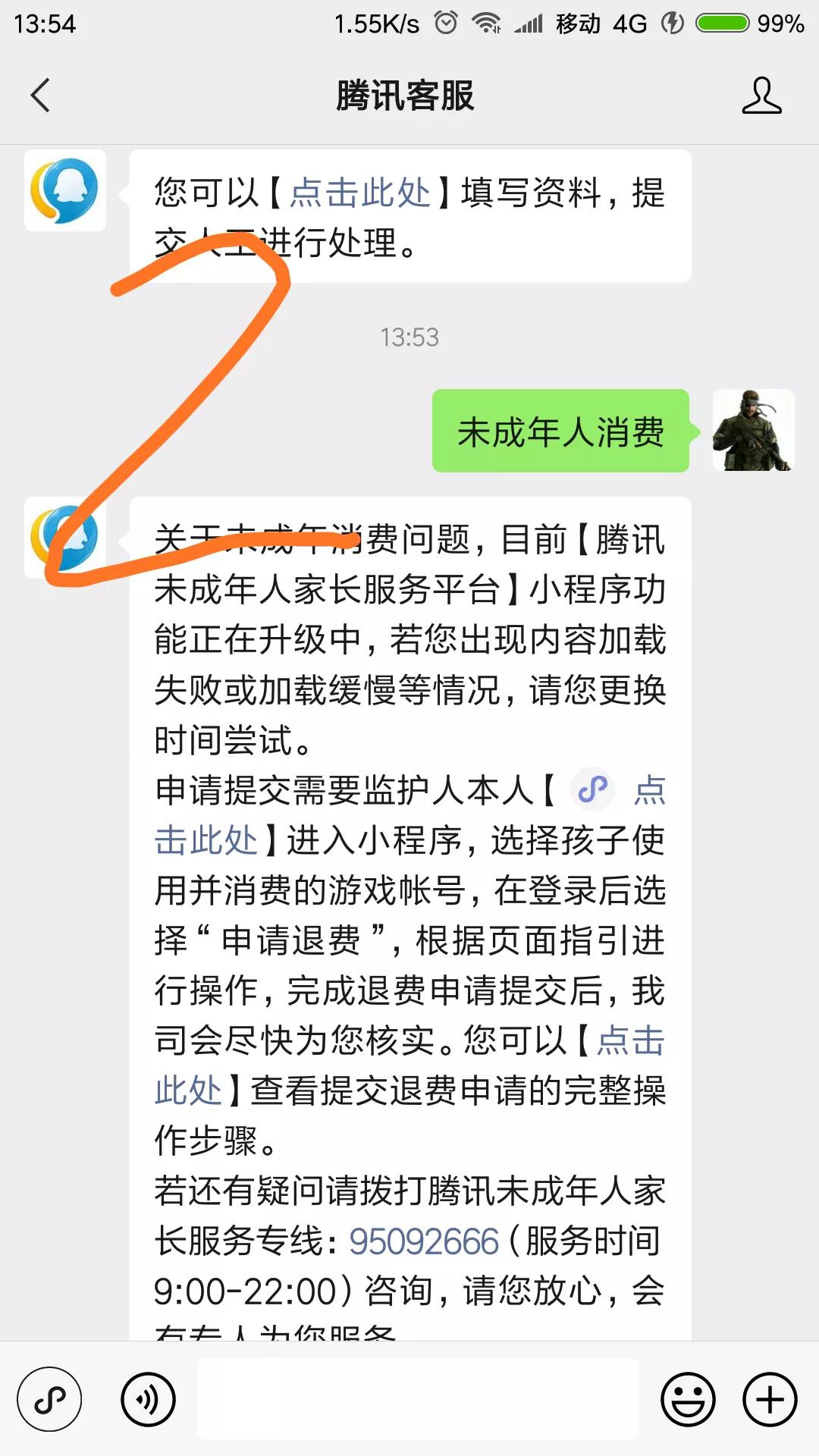Tap my avatar beside 未成年人消费 message
The width and height of the screenshot is (819, 1456).
point(753,430)
